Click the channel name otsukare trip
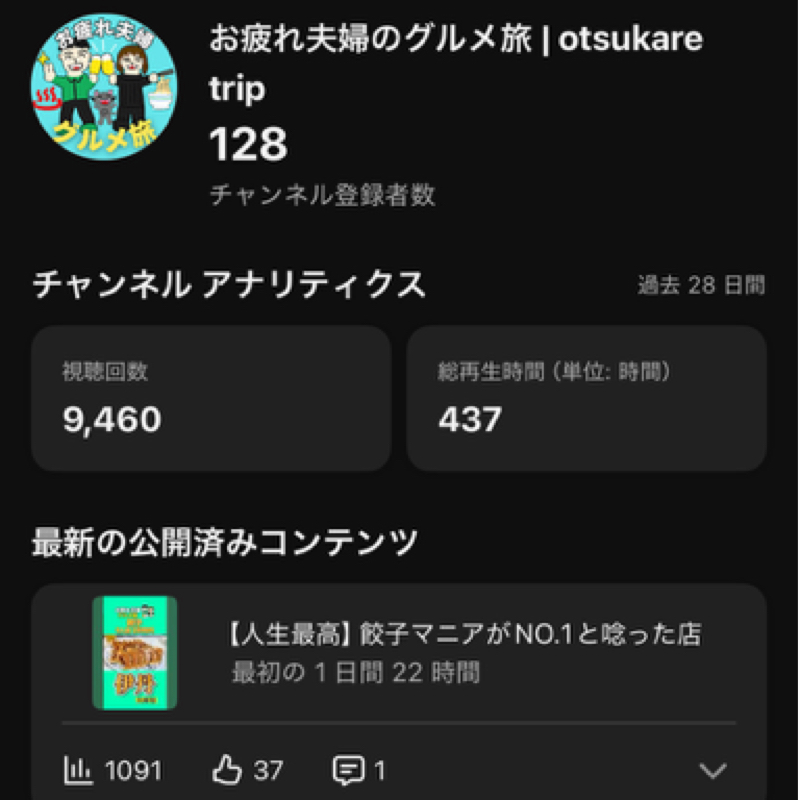Screen dimensions: 798x800 [x=455, y=60]
